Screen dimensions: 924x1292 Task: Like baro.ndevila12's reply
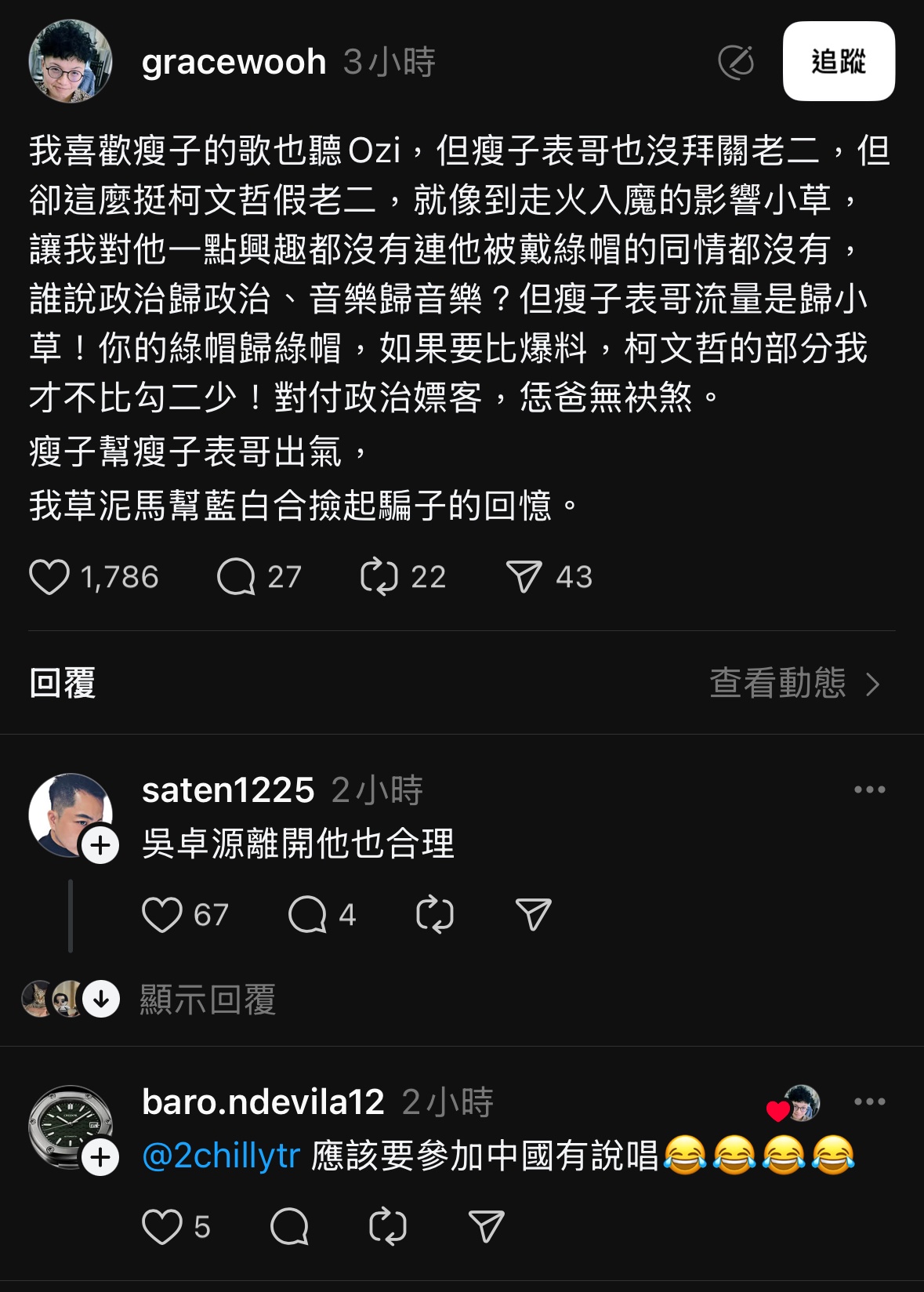tap(162, 1226)
